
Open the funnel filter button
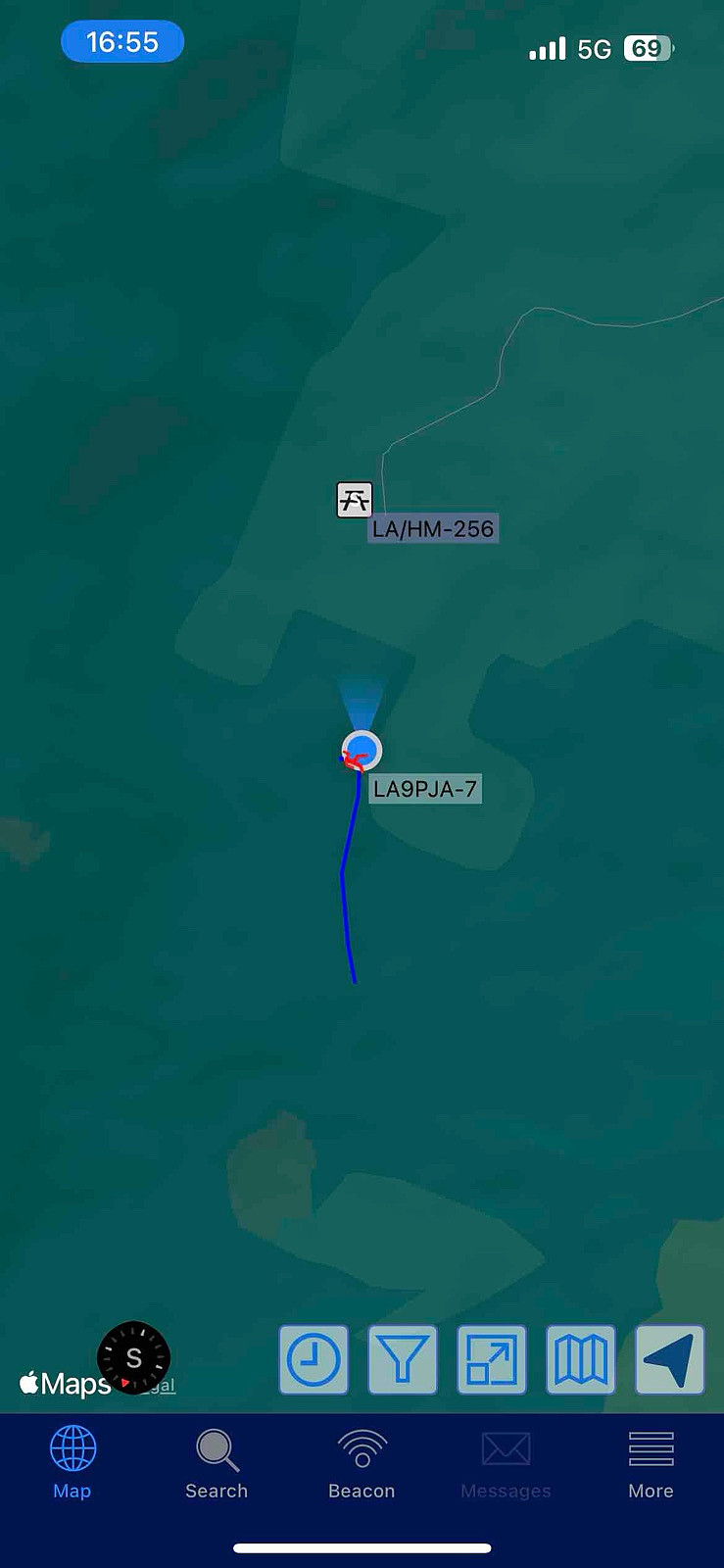click(x=403, y=1359)
